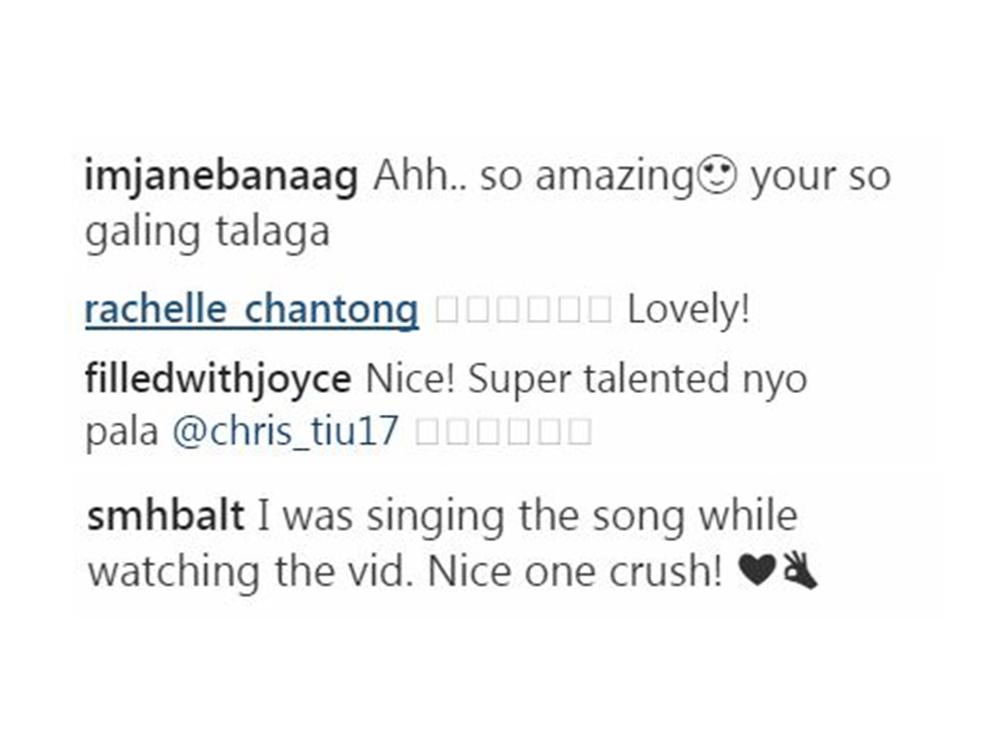Open the @chris_tiu17 mention
Viewport: 1000px width, 750px height.
pos(285,433)
